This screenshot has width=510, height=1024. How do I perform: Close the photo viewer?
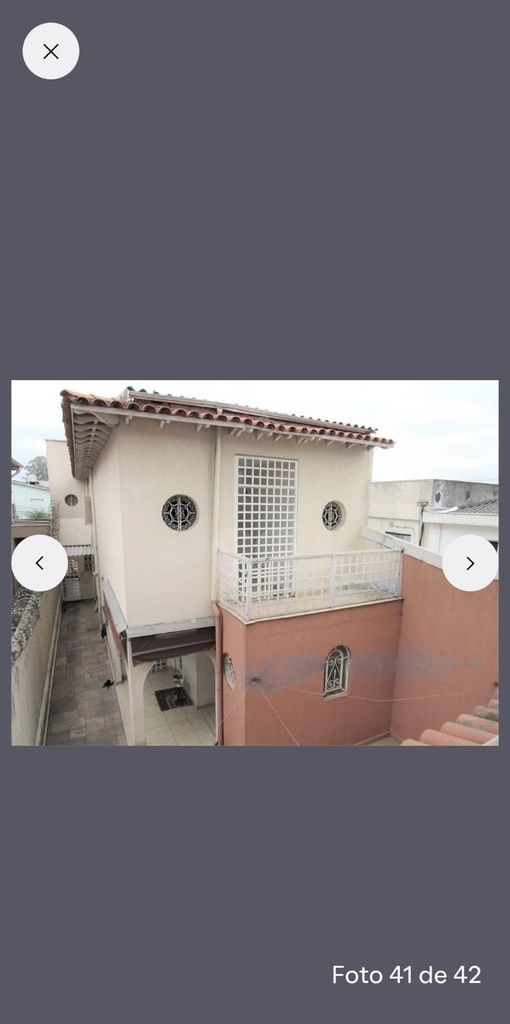pyautogui.click(x=51, y=51)
